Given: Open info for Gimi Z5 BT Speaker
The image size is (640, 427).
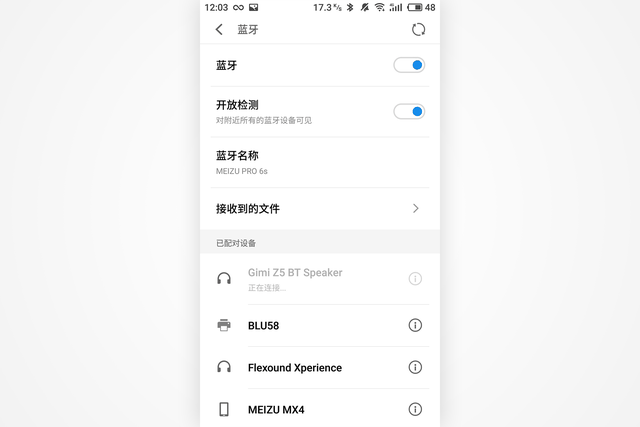Looking at the screenshot, I should (x=415, y=278).
